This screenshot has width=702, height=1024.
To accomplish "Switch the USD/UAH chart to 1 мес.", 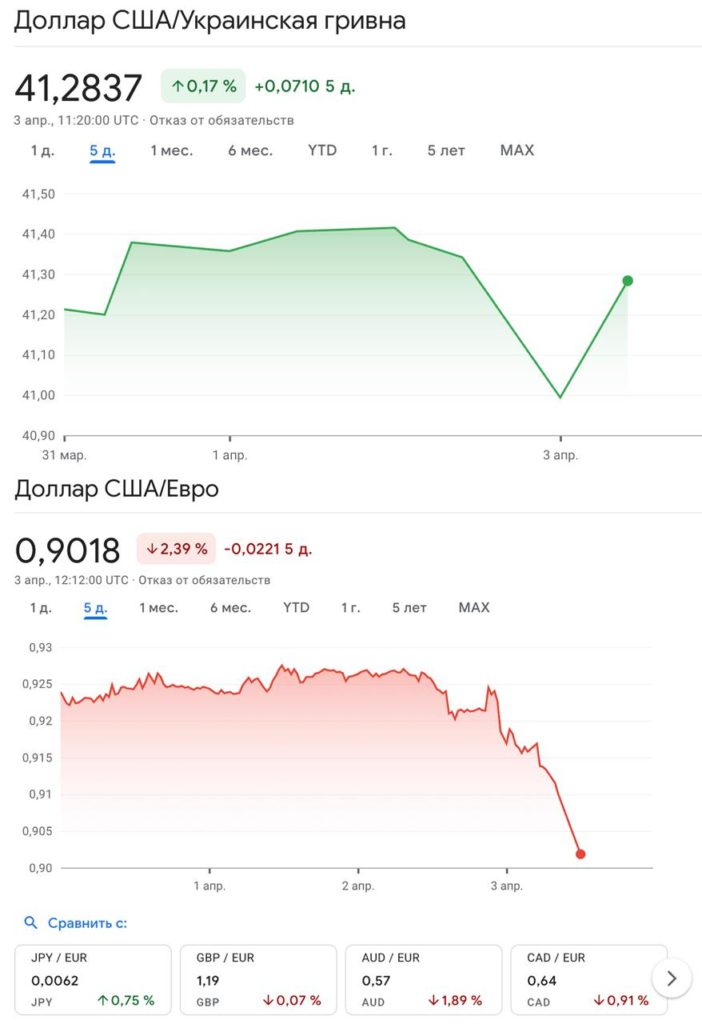I will (x=171, y=151).
